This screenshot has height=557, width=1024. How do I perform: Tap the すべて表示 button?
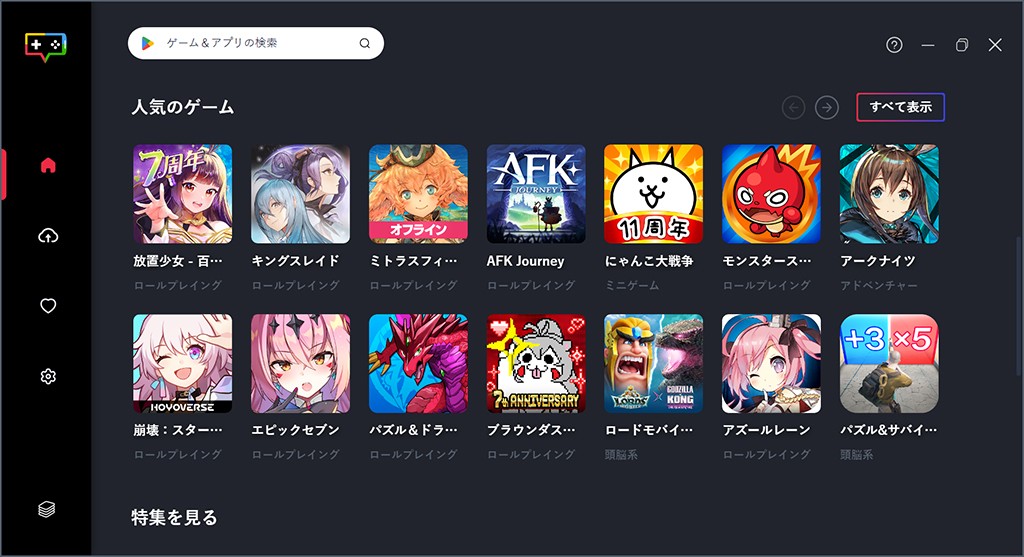pyautogui.click(x=900, y=107)
